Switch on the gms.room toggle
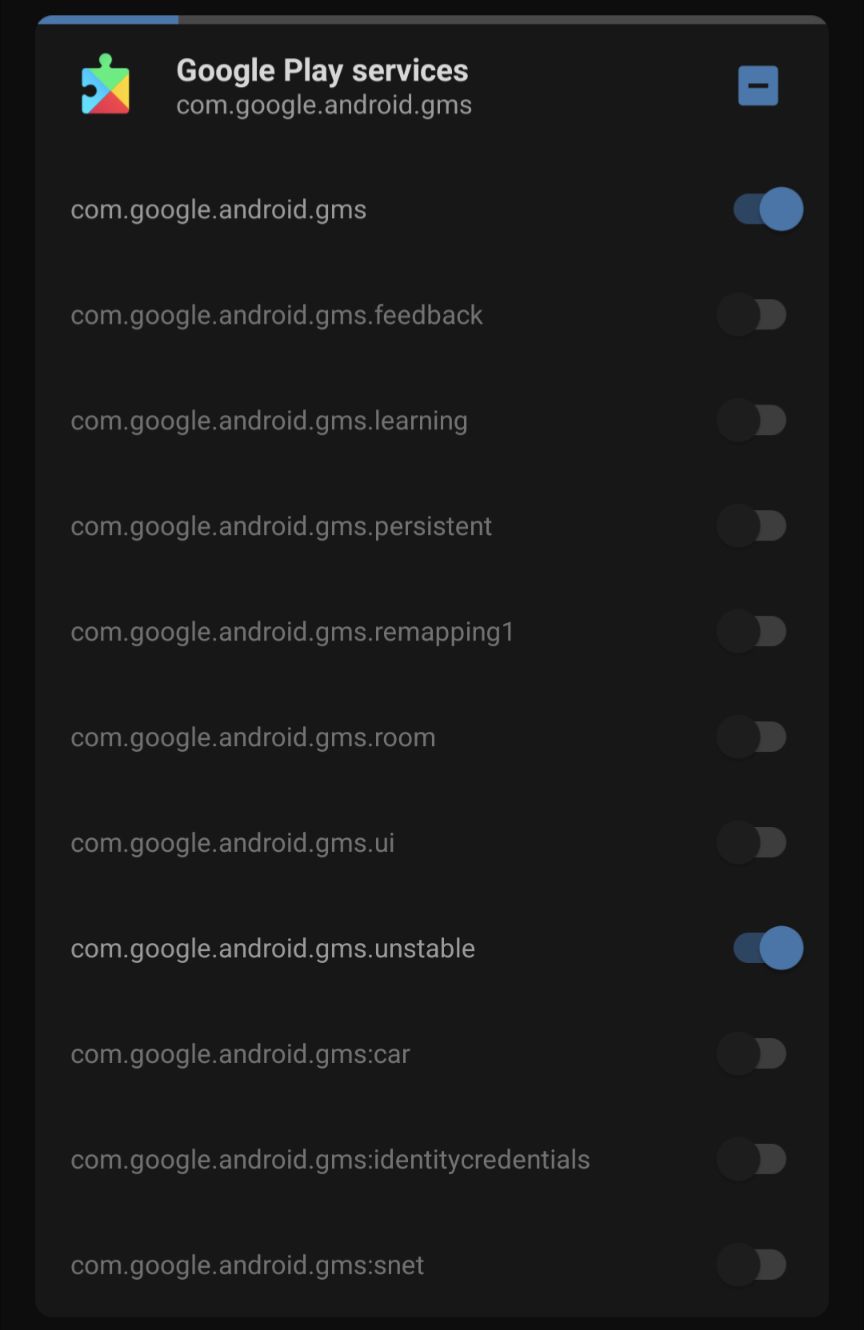This screenshot has height=1330, width=864. 752,737
